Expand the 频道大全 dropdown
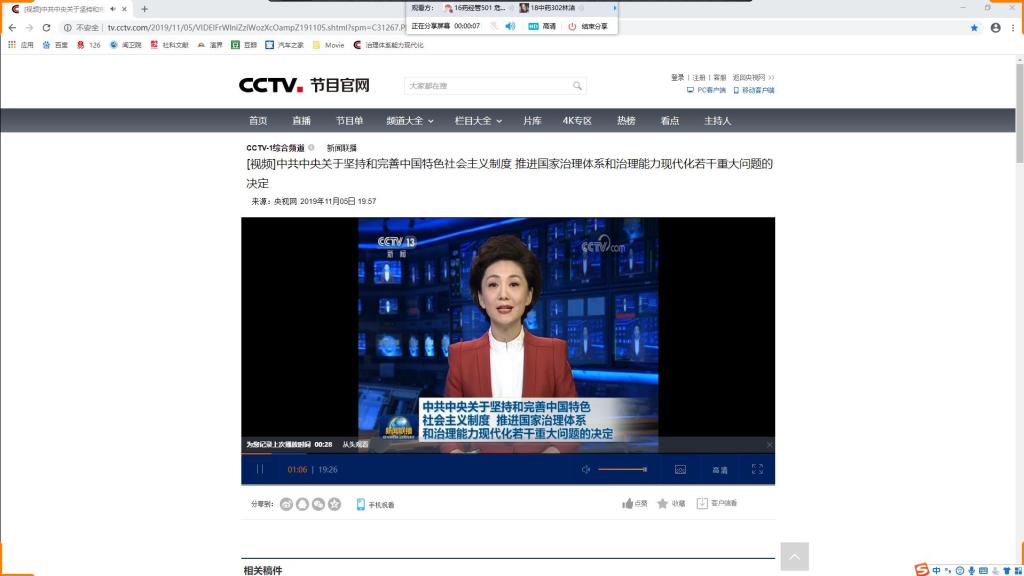The image size is (1024, 576). tap(410, 121)
